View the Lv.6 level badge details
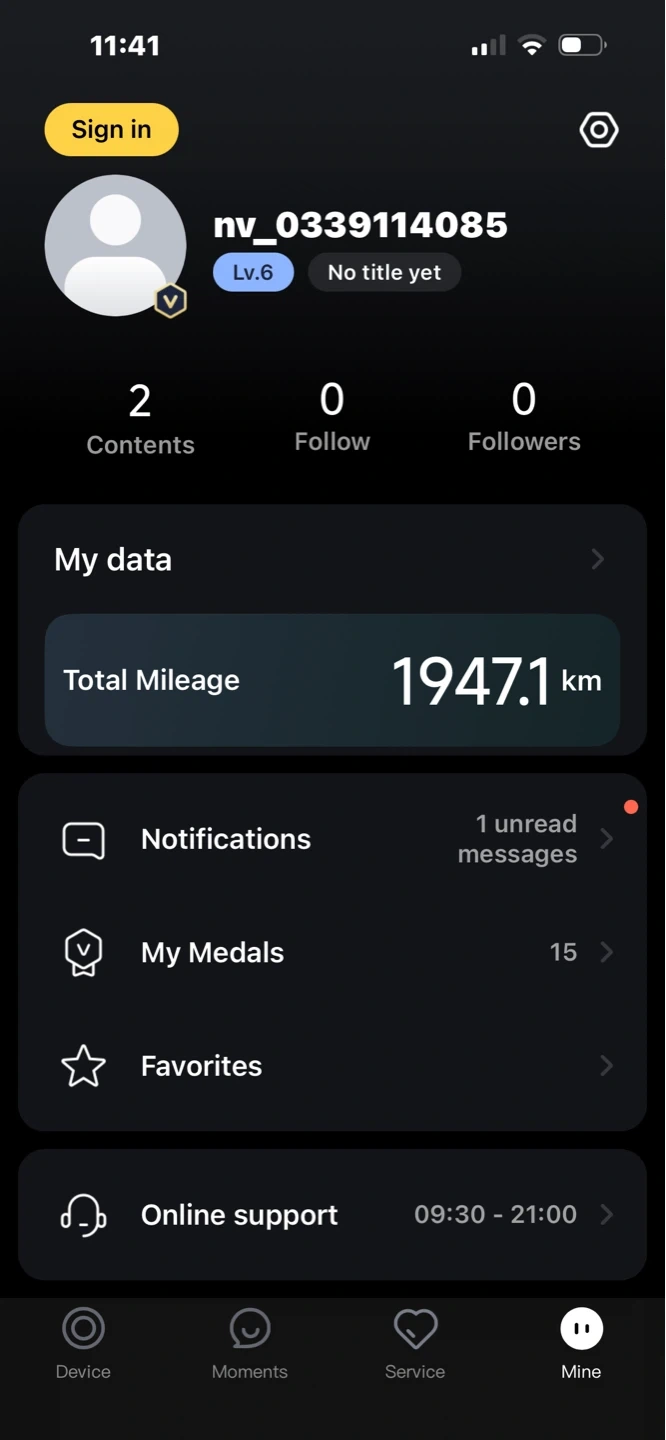This screenshot has width=666, height=1440. tap(253, 272)
